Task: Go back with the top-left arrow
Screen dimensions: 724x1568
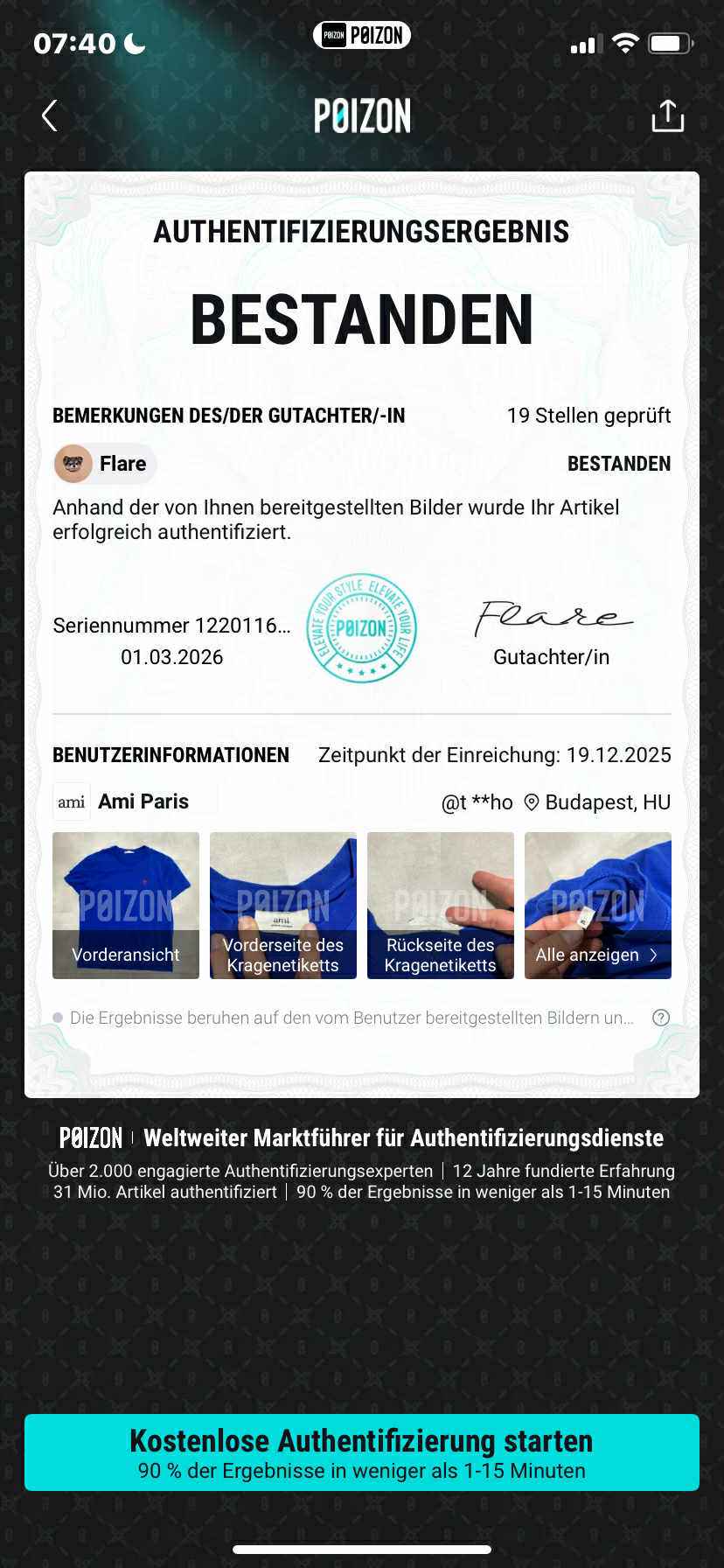Action: point(50,115)
